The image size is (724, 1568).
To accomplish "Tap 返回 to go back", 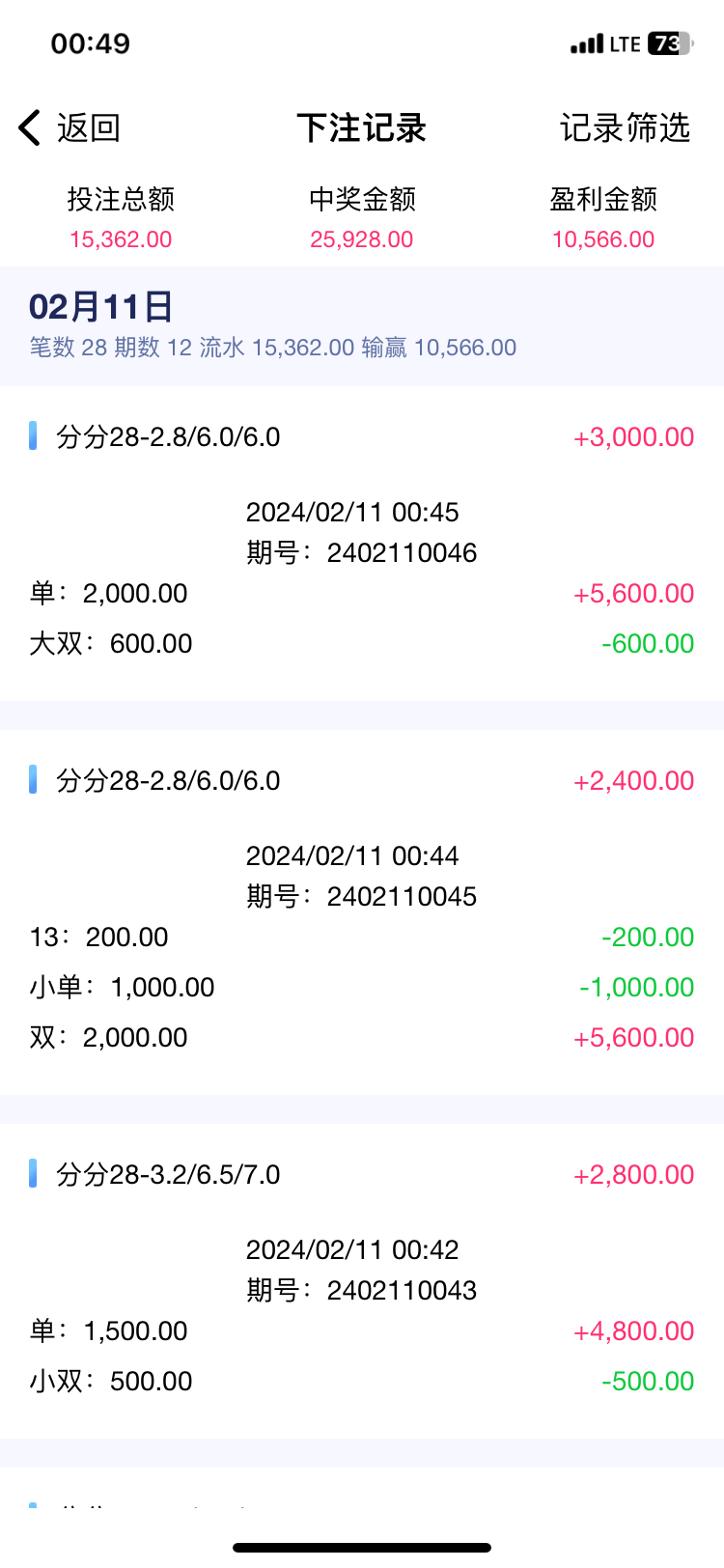I will tap(87, 126).
